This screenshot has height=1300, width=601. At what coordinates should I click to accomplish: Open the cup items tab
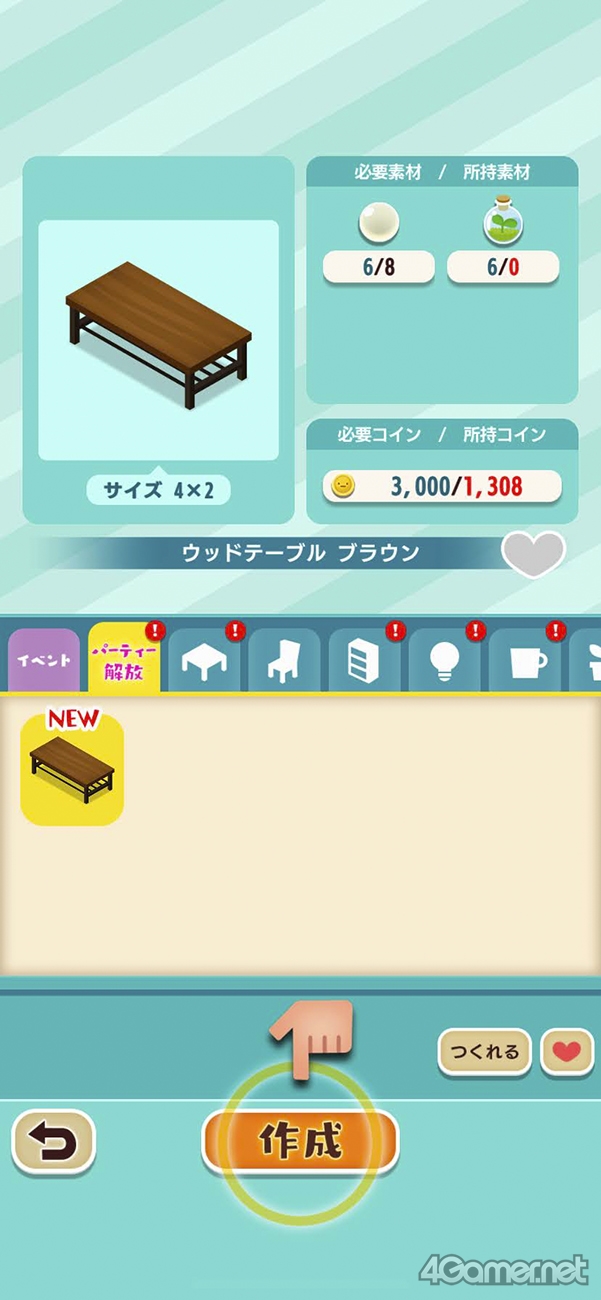pyautogui.click(x=524, y=660)
